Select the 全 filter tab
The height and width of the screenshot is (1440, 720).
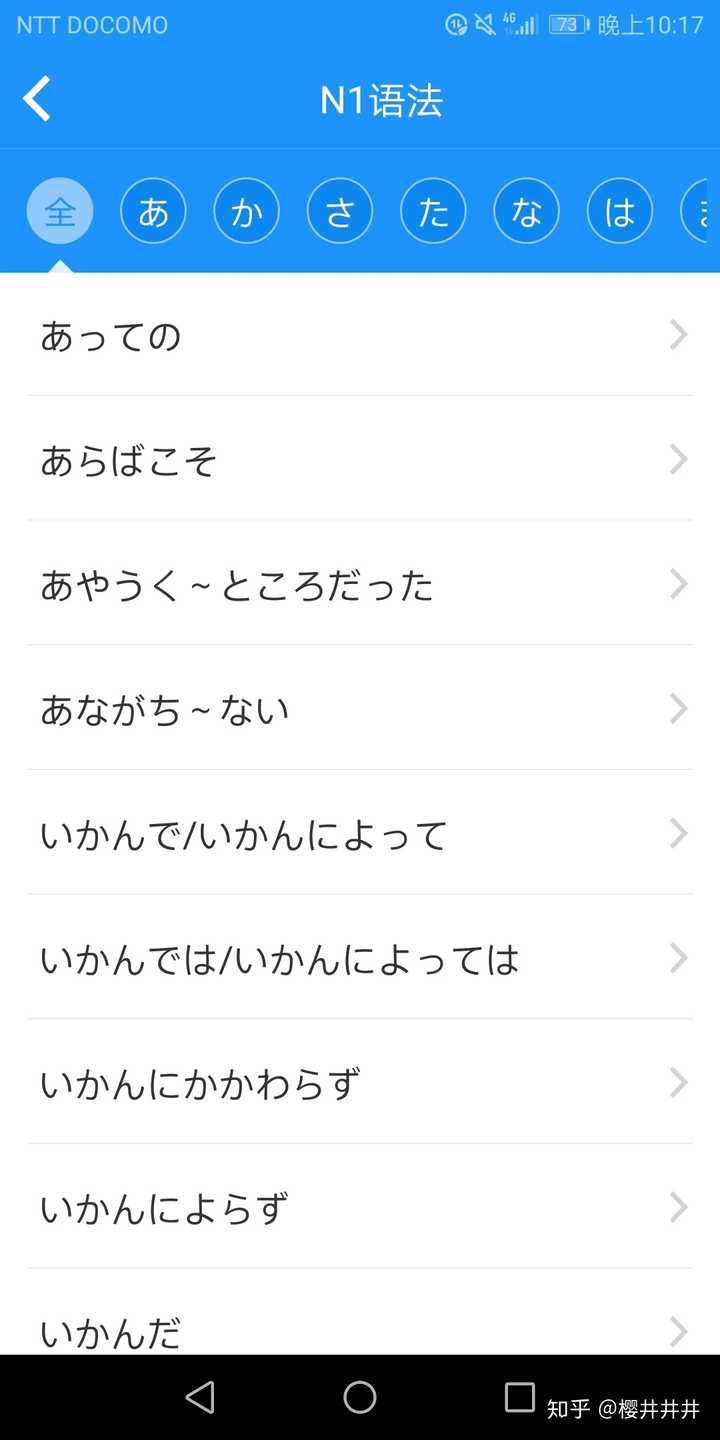pos(60,211)
